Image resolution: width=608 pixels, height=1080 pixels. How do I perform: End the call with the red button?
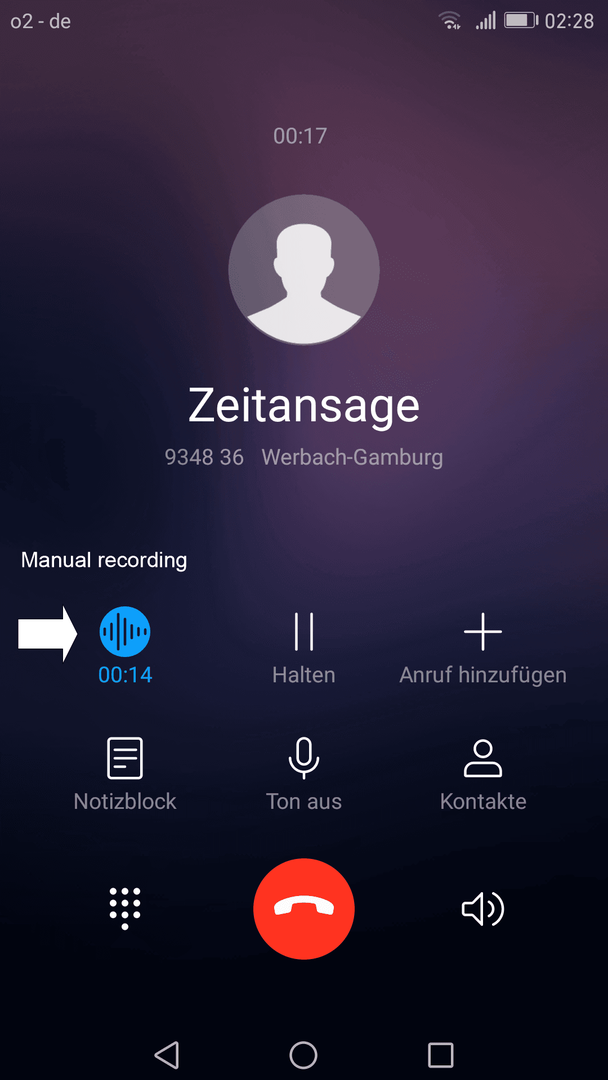304,909
